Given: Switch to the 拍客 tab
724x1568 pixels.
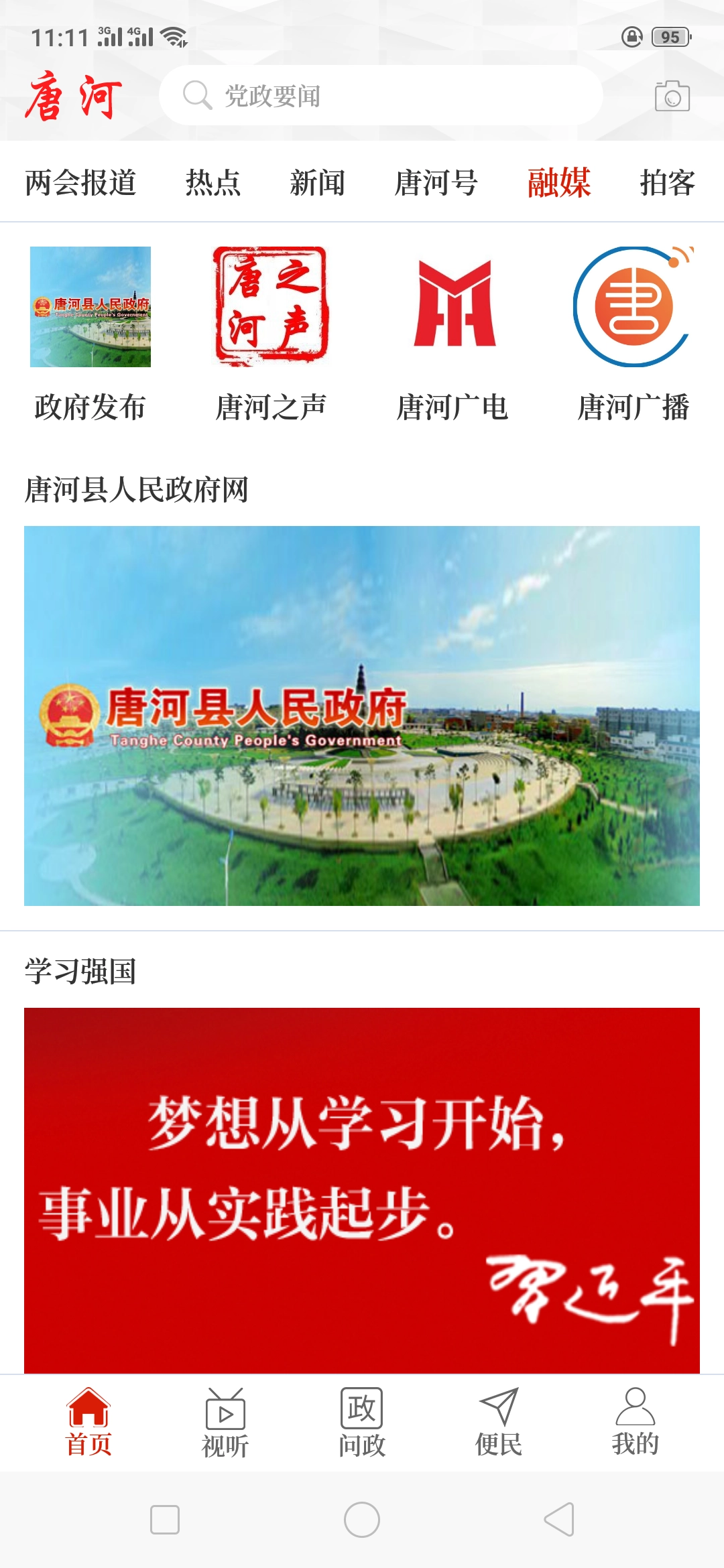Looking at the screenshot, I should [x=666, y=182].
